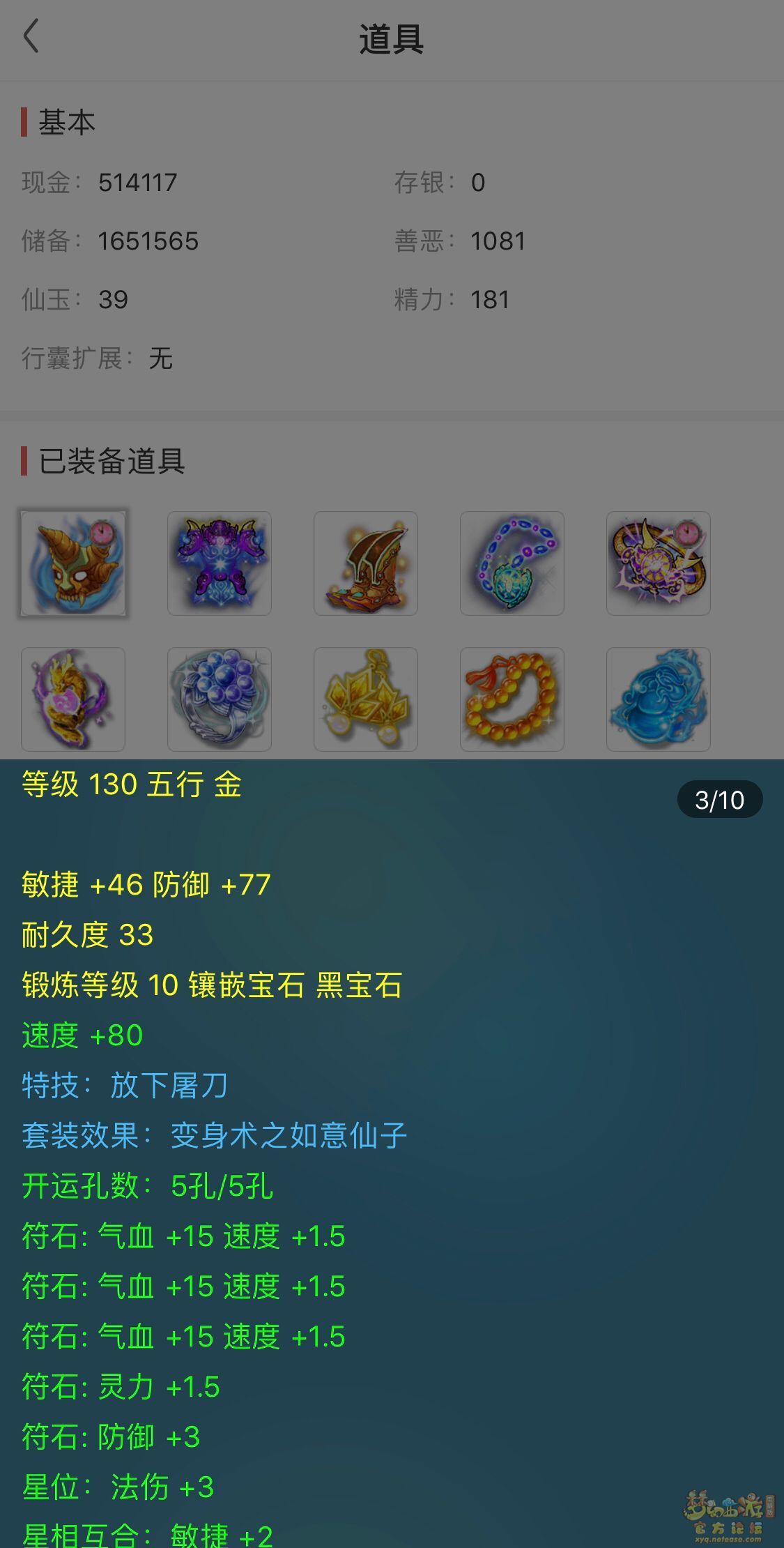The image size is (784, 1548).
Task: Select the blue dragon jade pendant
Action: [659, 699]
